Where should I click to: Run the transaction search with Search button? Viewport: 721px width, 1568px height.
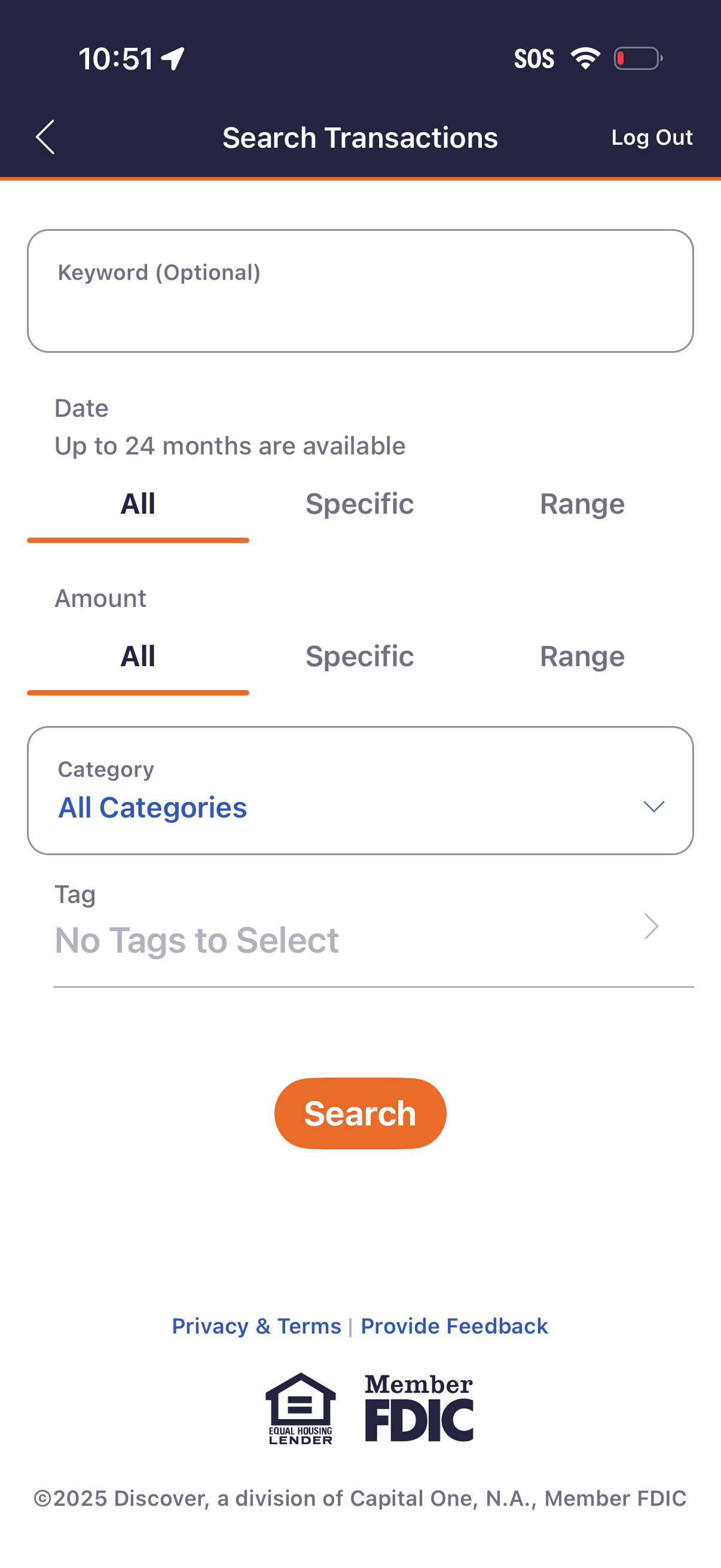360,1114
